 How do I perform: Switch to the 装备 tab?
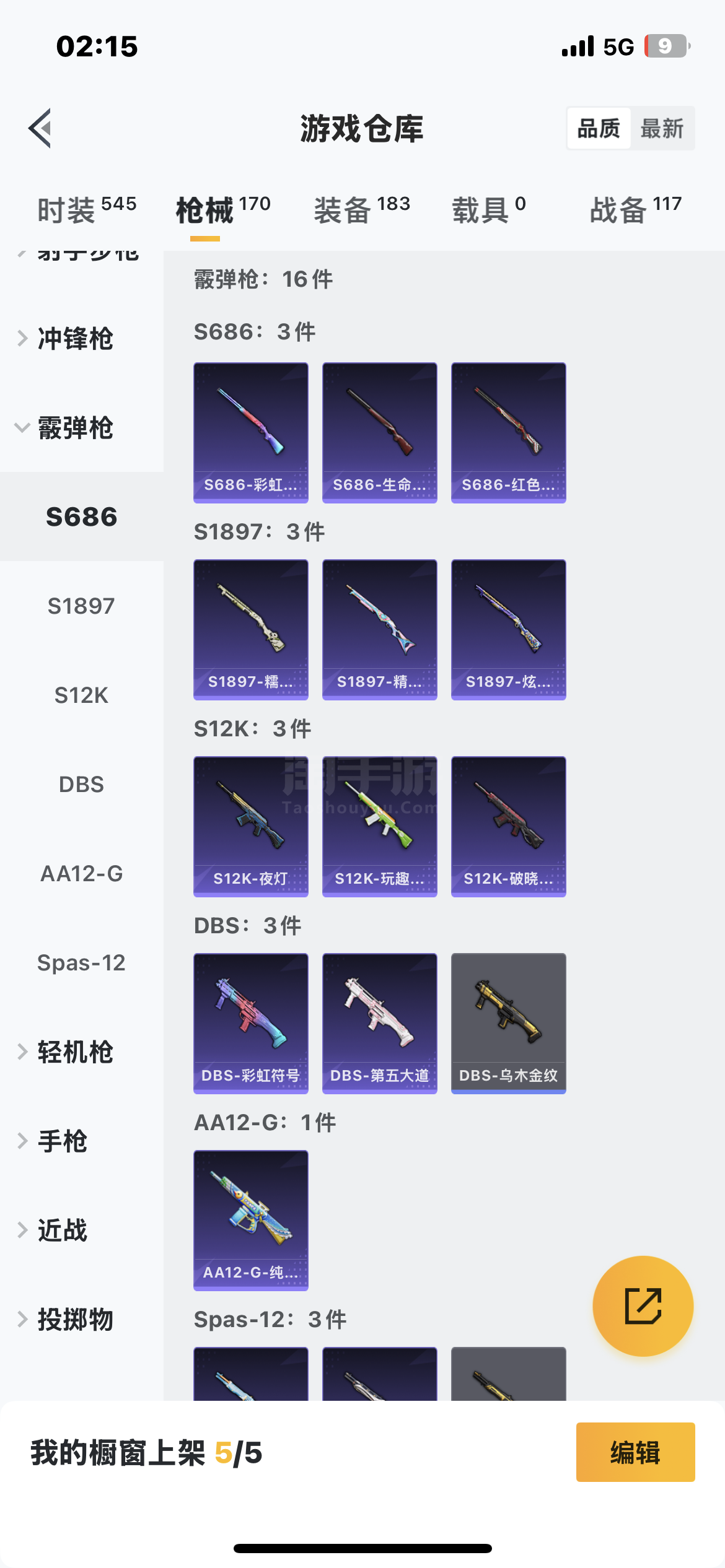(362, 210)
